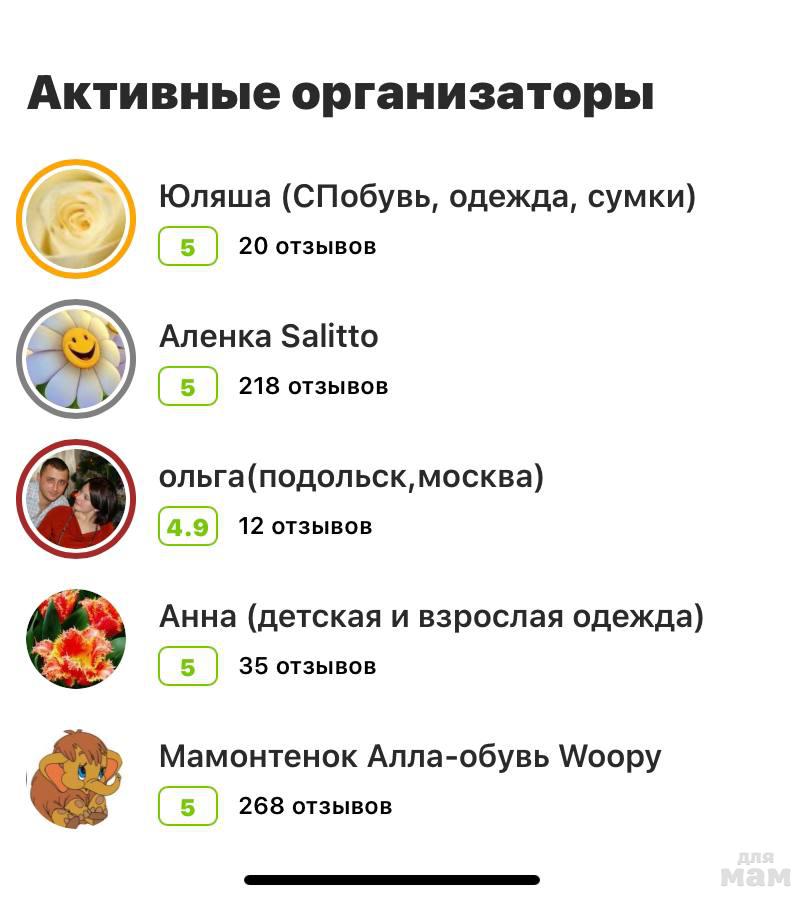The height and width of the screenshot is (901, 806).
Task: Select organizer ольга(подольск,москва)
Action: (x=351, y=477)
